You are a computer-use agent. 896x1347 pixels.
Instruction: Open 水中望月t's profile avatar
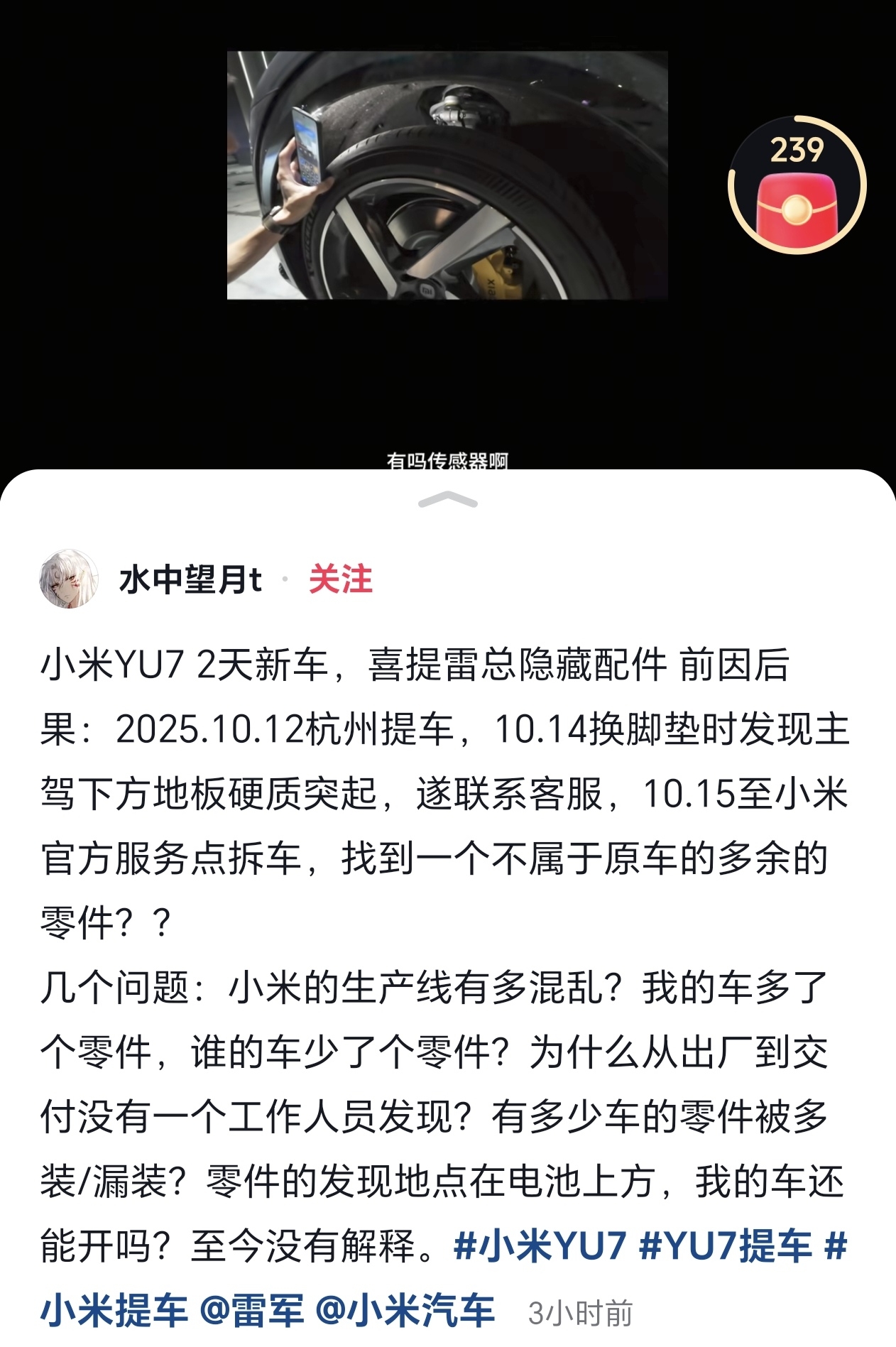(69, 579)
